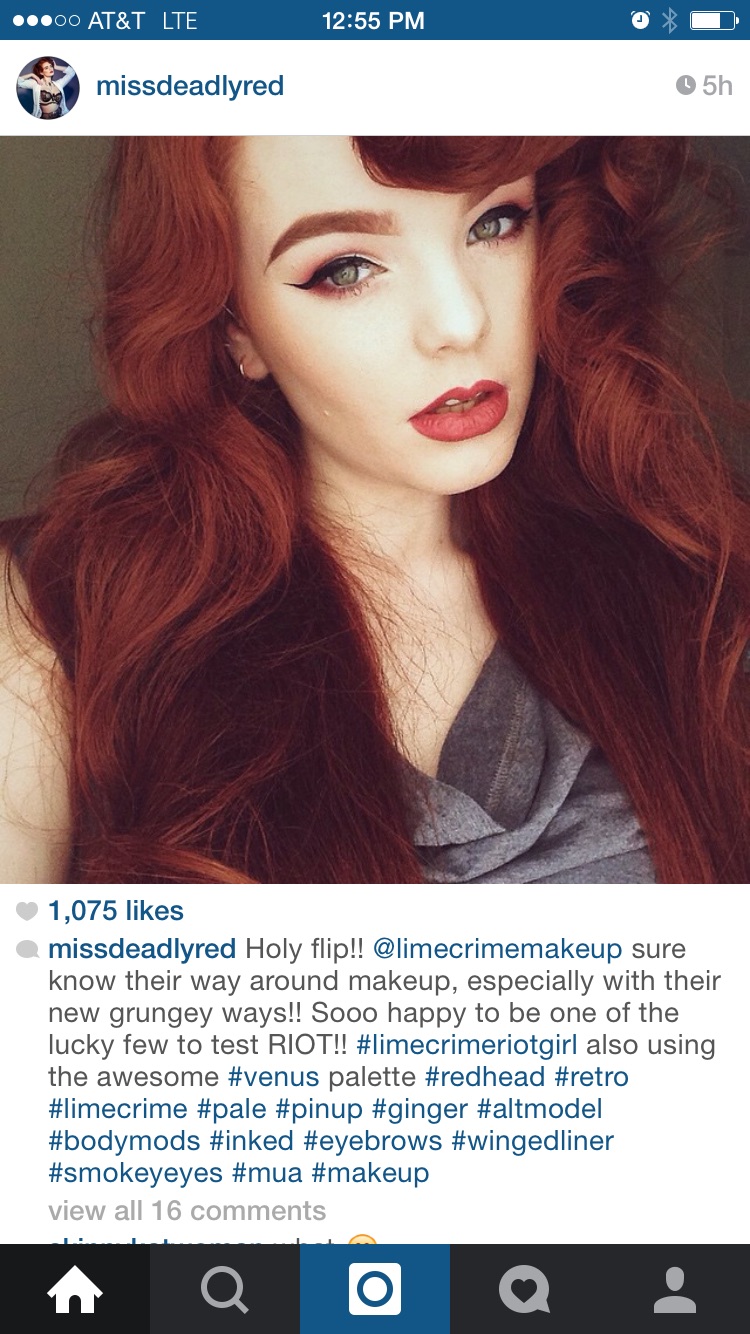750x1334 pixels.
Task: Open the #pinup hashtag
Action: click(x=319, y=1109)
